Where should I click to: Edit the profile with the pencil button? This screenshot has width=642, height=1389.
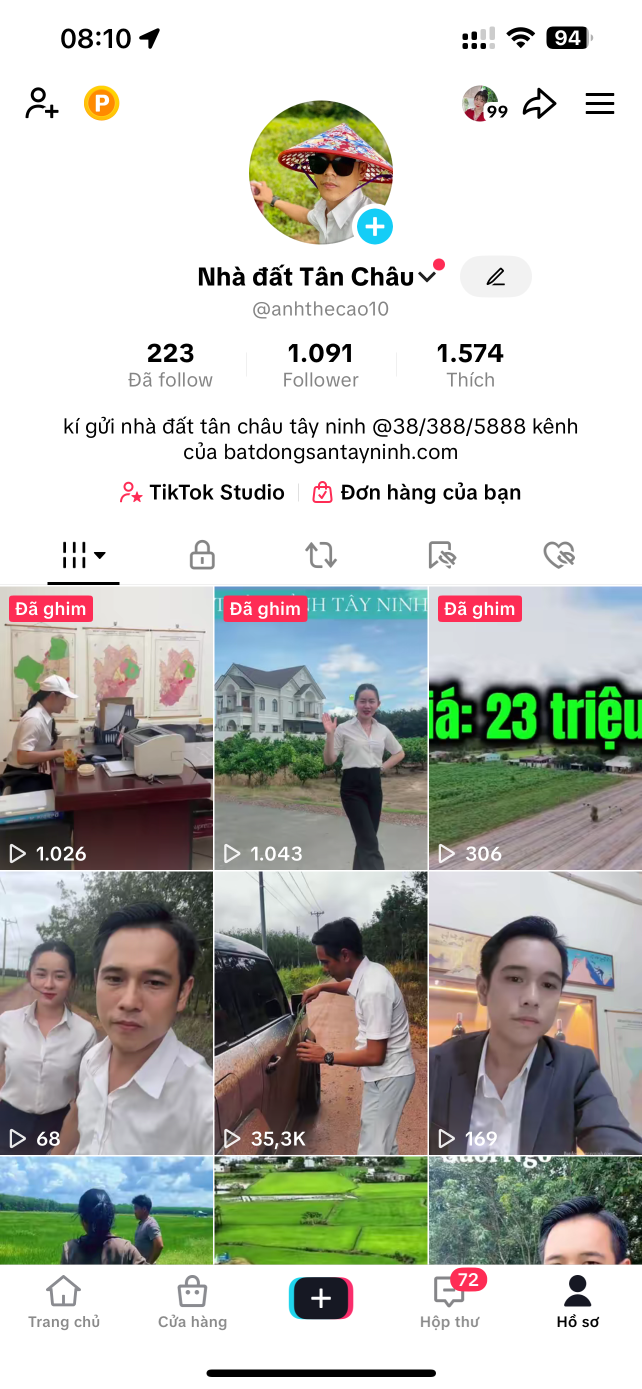496,277
